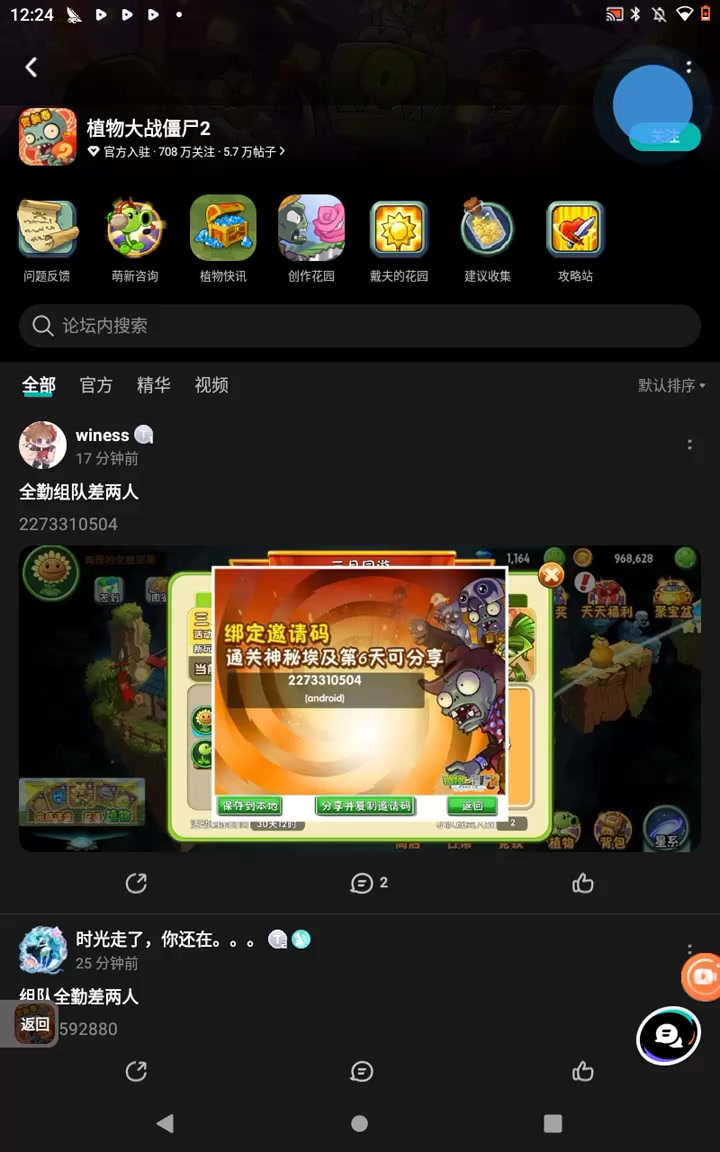
Task: Open the 默认排序 sort dropdown
Action: point(672,385)
